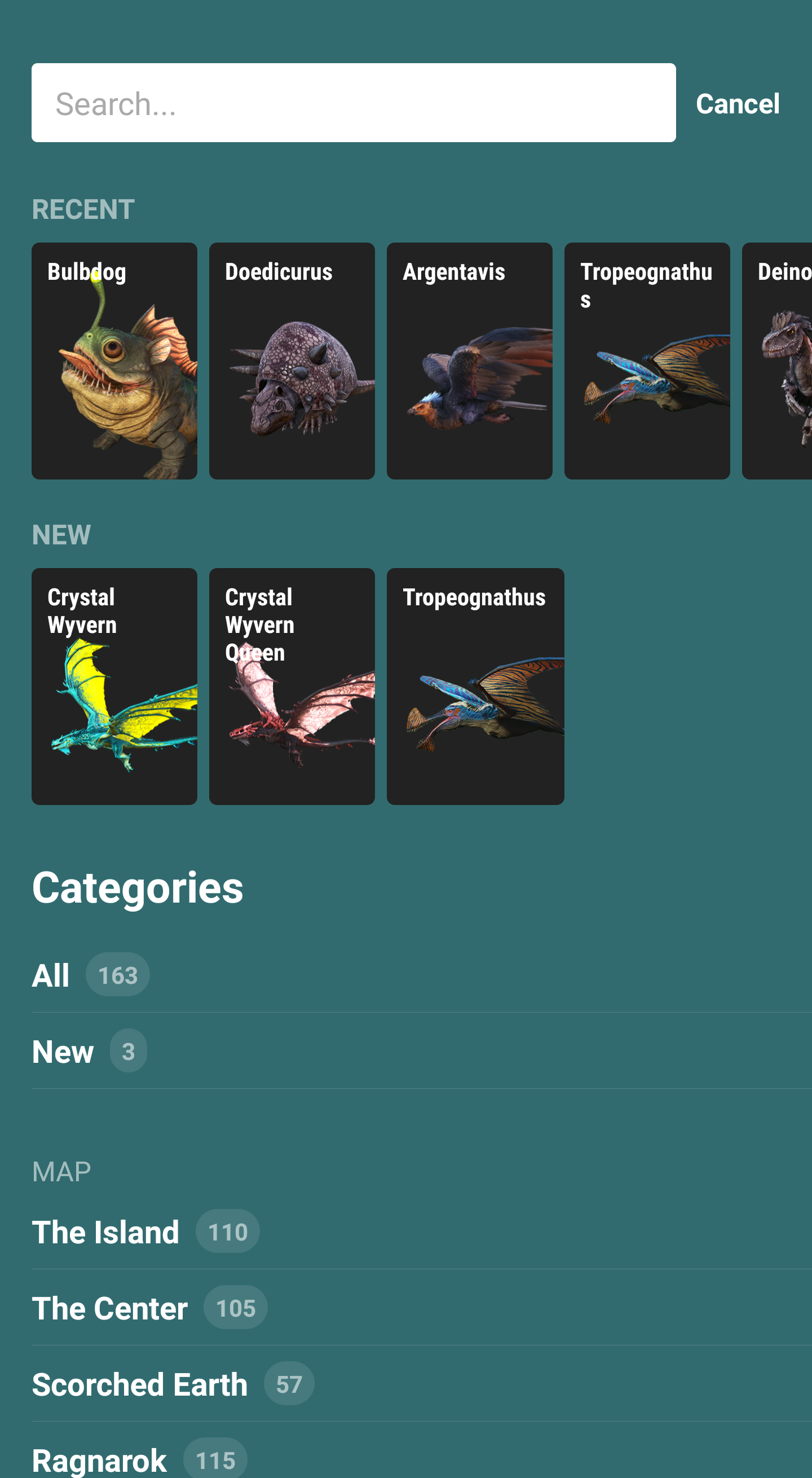Browse all 163 creatures
Image resolution: width=812 pixels, height=1478 pixels.
(x=91, y=974)
